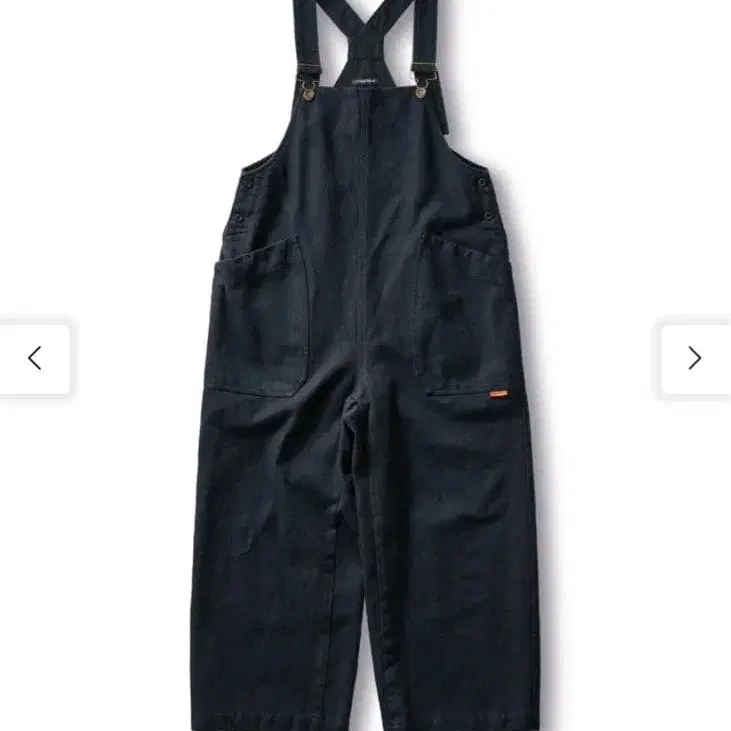This screenshot has height=731, width=731.
Task: Show the next product image
Action: pyautogui.click(x=694, y=358)
